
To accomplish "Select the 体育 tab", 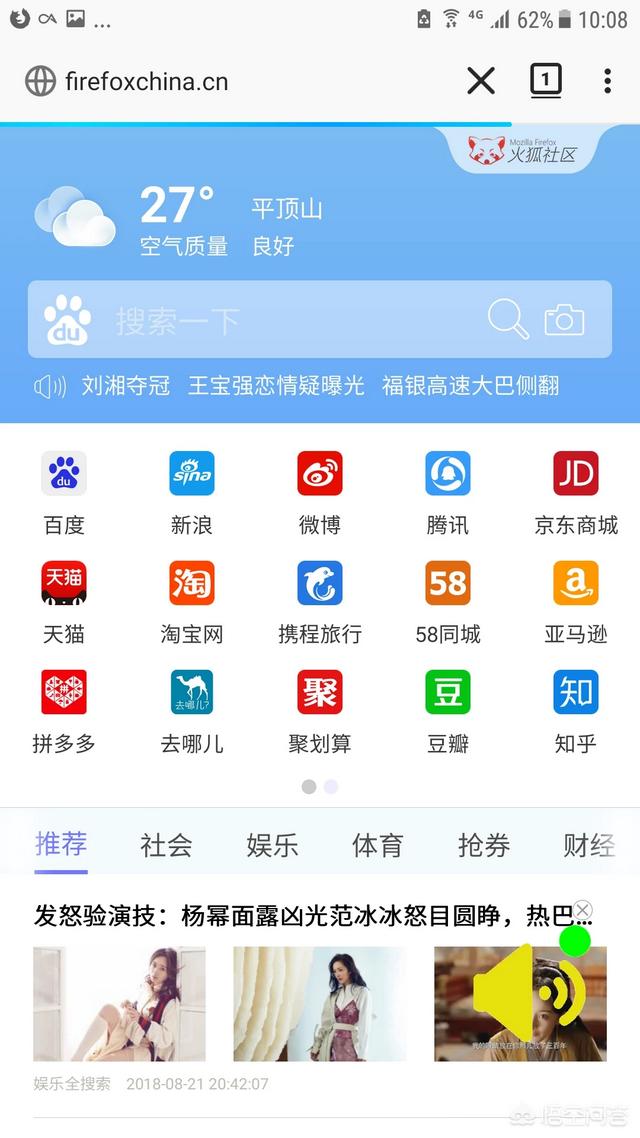I will tap(377, 846).
